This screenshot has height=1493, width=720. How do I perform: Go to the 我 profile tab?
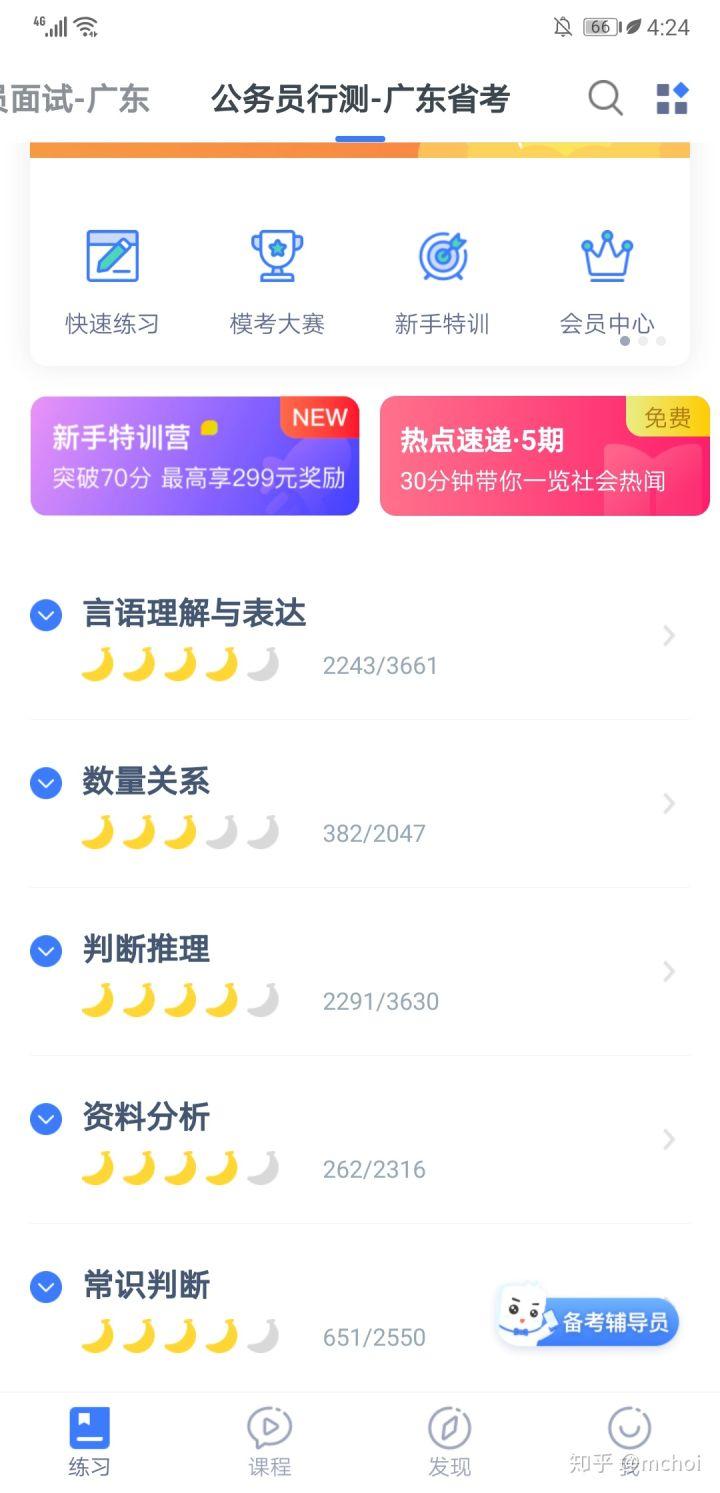pos(629,1441)
